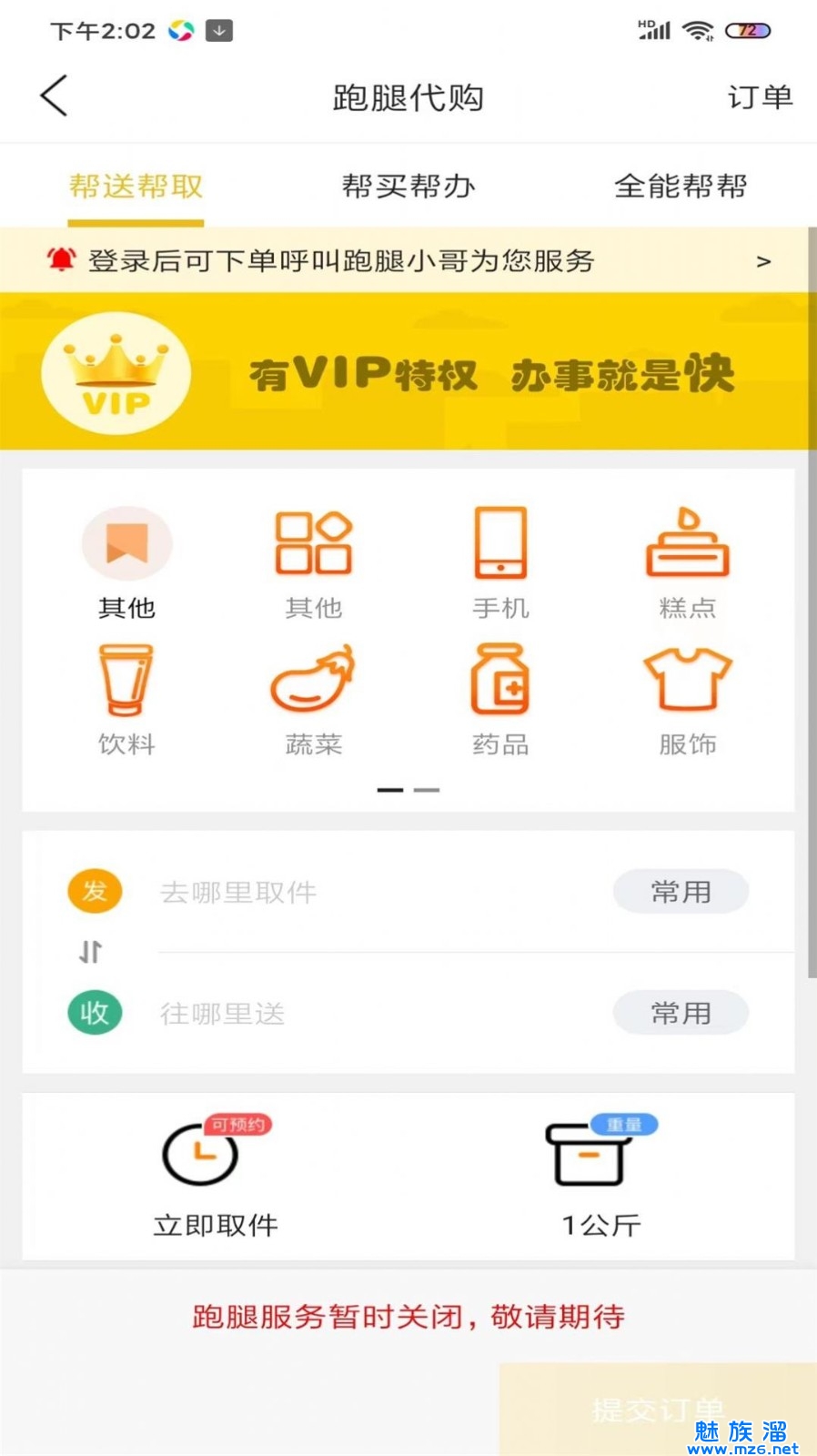Screen dimensions: 817x1456
Task: Select the 帮送帮取 tab
Action: click(136, 187)
